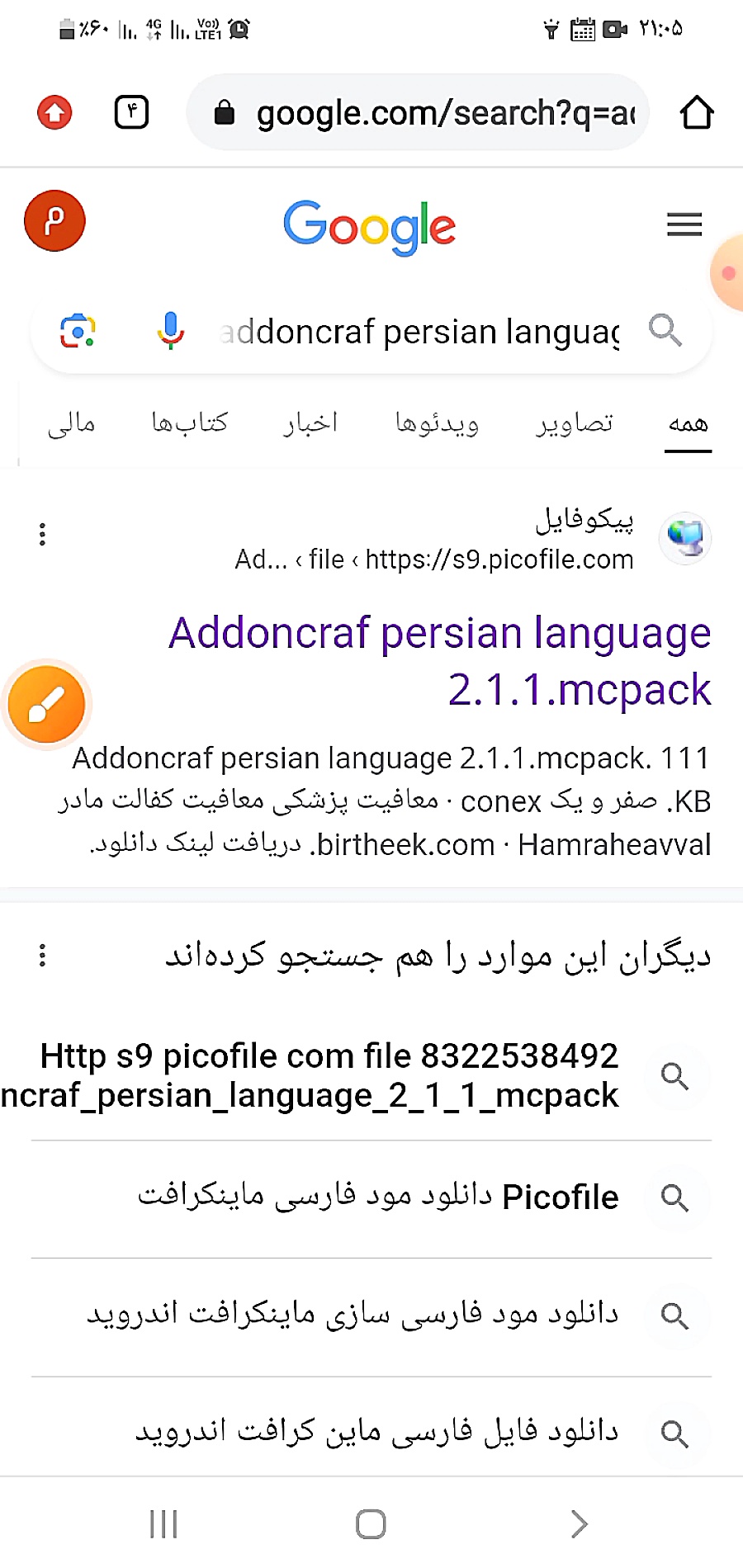Screen dimensions: 743x1568
Task: Search Picofile دانلود مود فارسی ماینکرافت suggestion
Action: [378, 1197]
